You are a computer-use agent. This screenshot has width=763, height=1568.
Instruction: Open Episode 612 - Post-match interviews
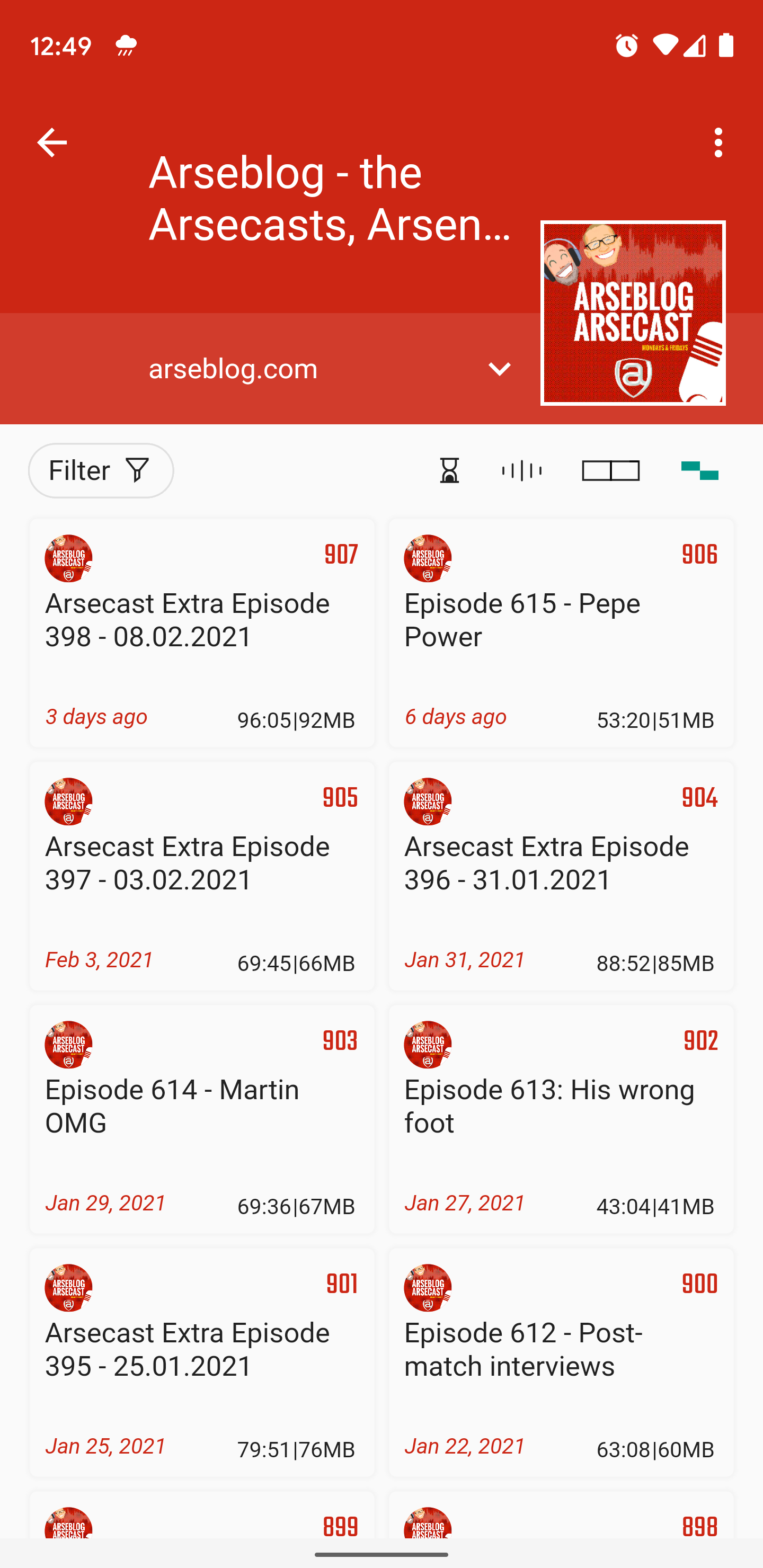tap(561, 1362)
